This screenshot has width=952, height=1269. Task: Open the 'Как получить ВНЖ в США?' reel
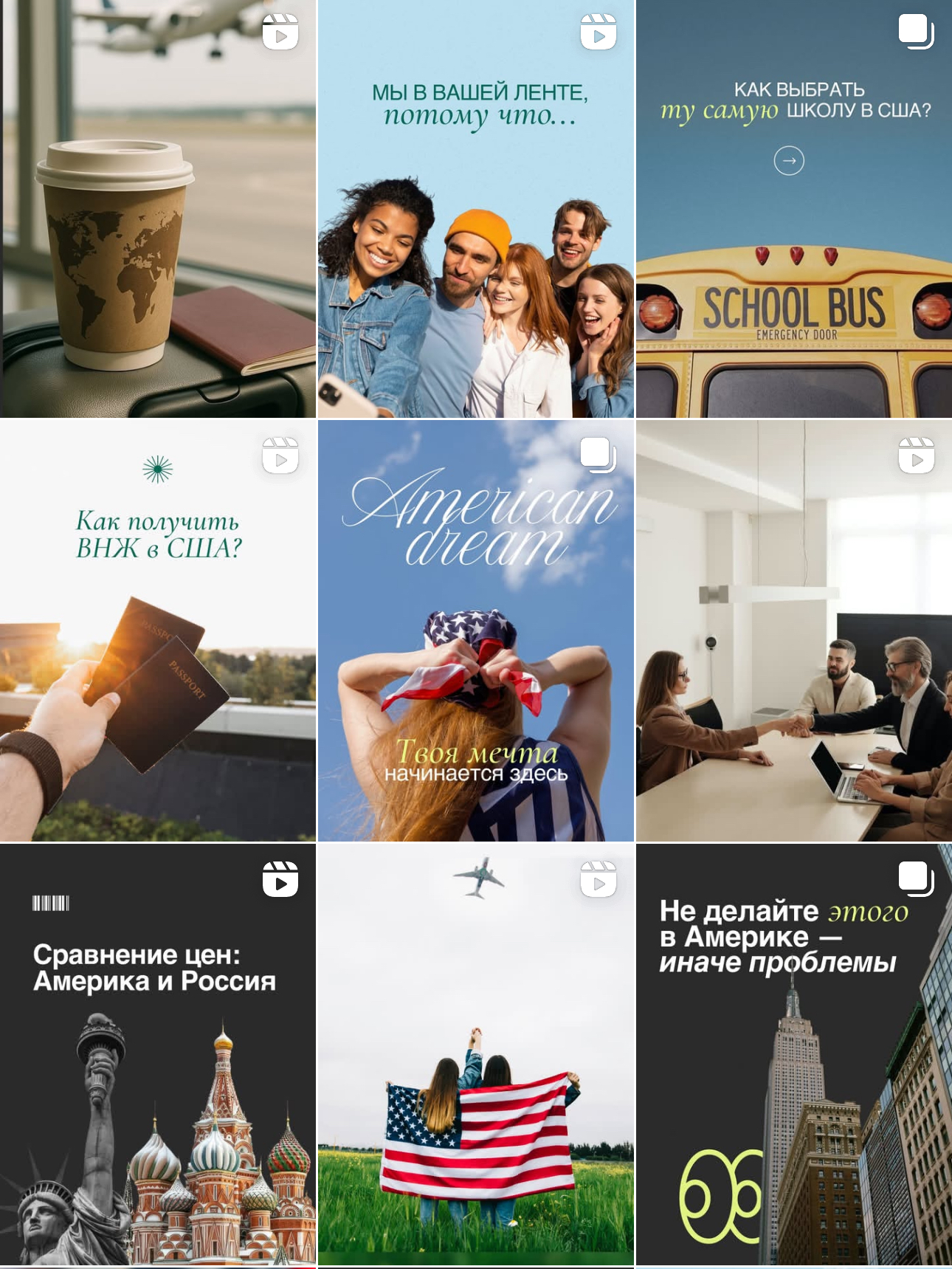158,631
